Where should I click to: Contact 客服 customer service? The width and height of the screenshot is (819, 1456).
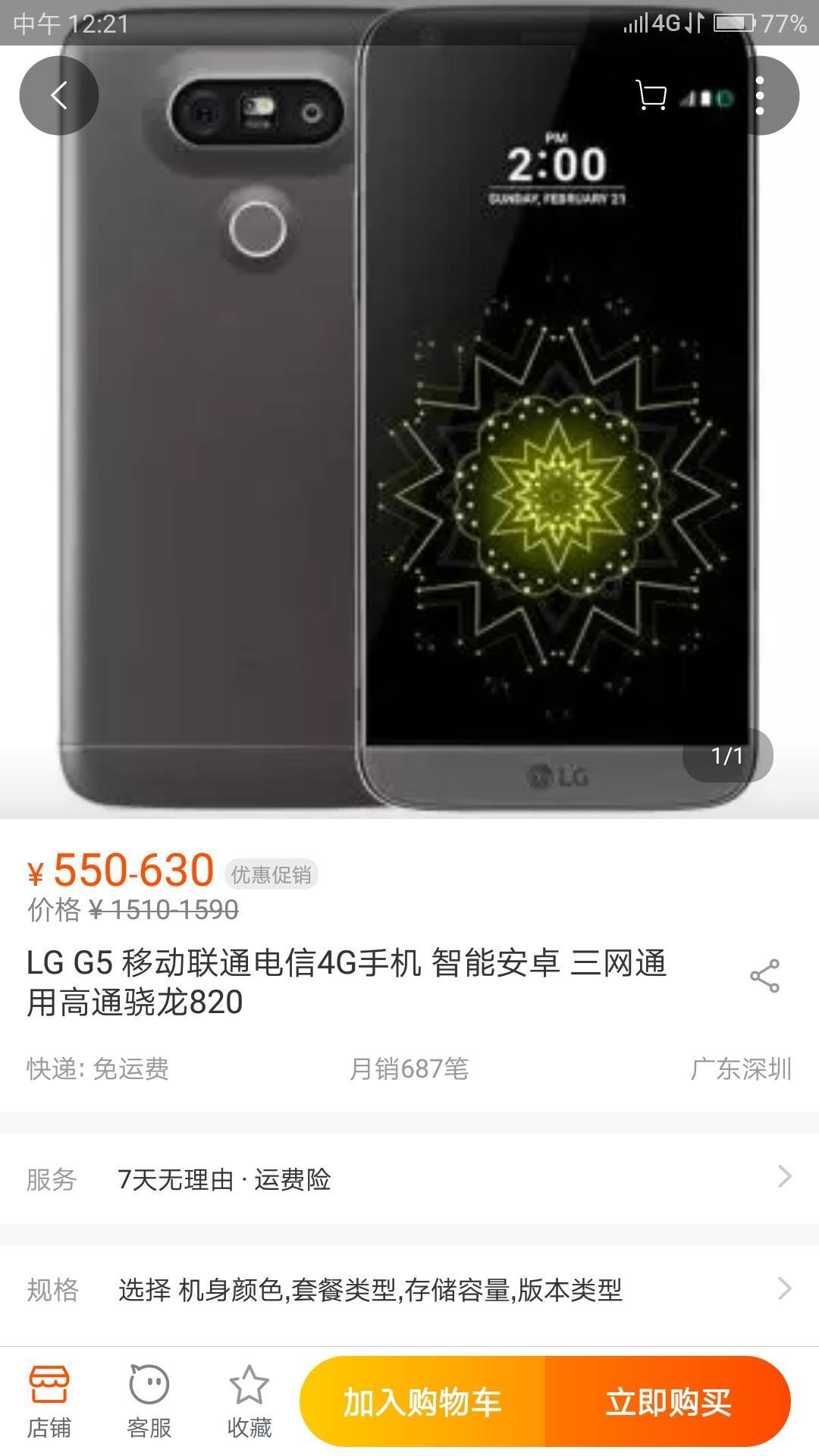[149, 1401]
